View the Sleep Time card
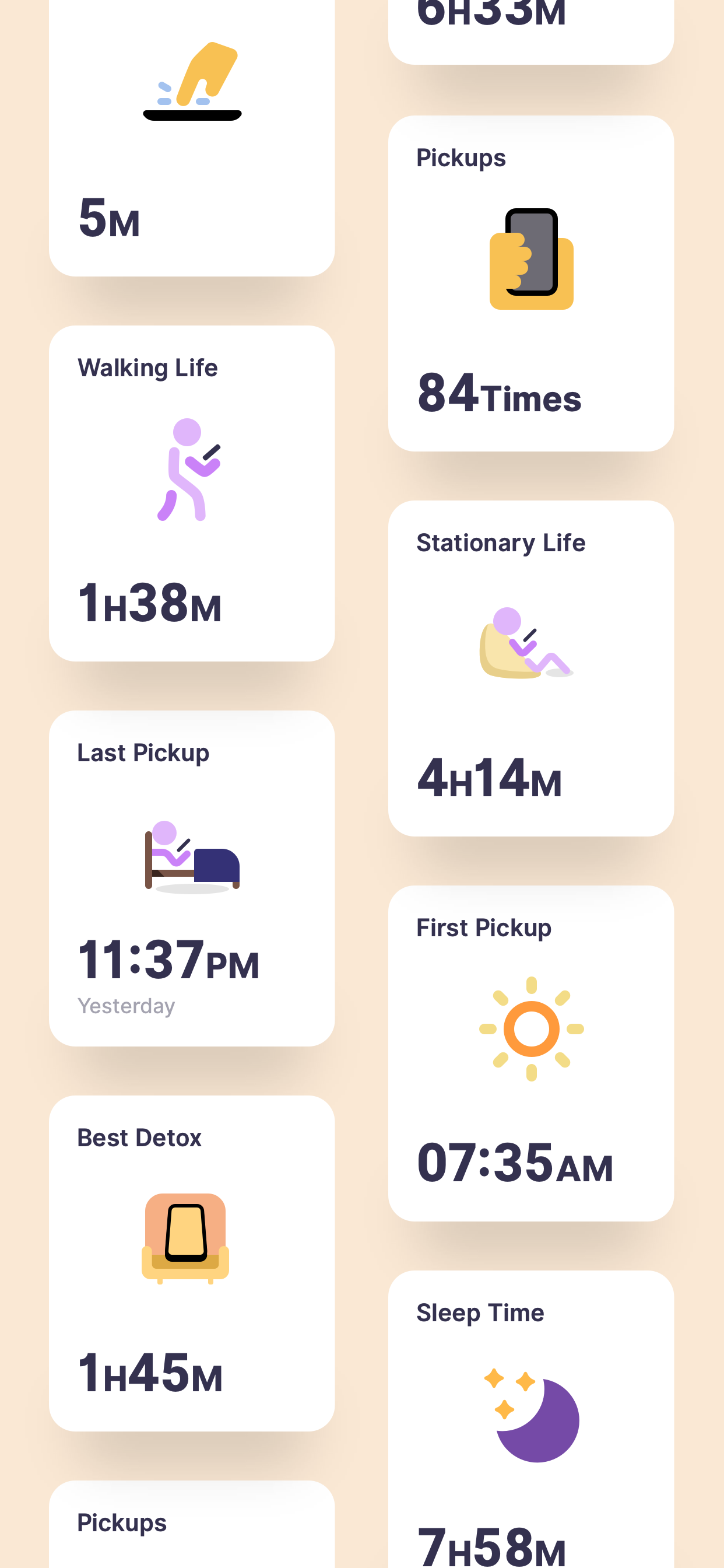The height and width of the screenshot is (1568, 724). tap(530, 1418)
